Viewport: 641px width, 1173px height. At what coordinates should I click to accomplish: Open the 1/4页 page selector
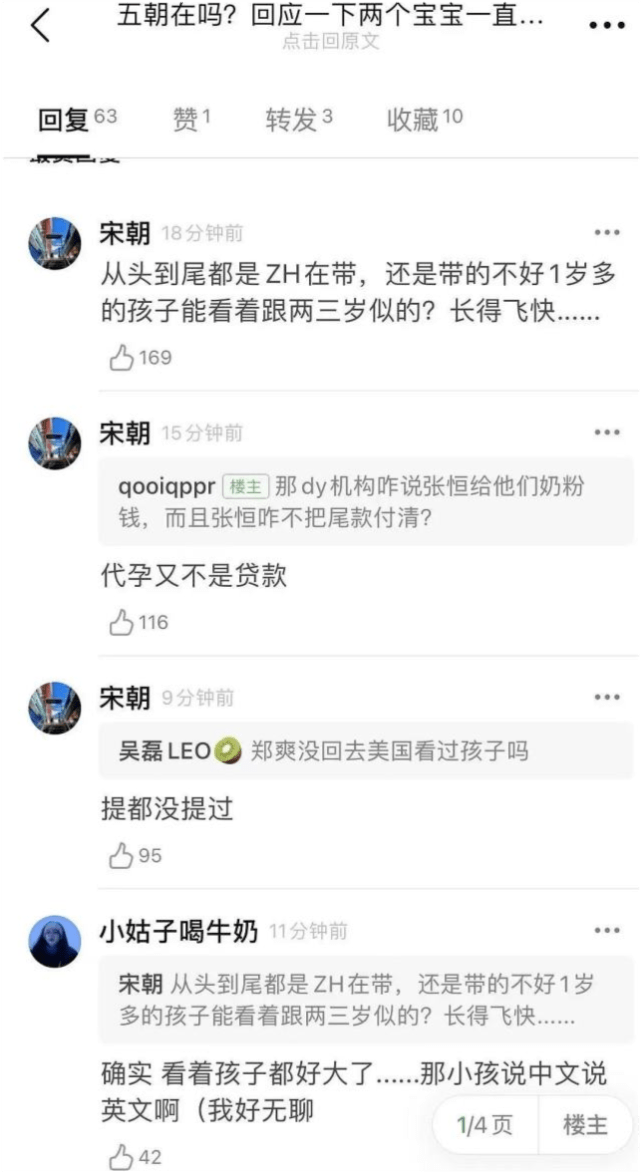pyautogui.click(x=485, y=1125)
